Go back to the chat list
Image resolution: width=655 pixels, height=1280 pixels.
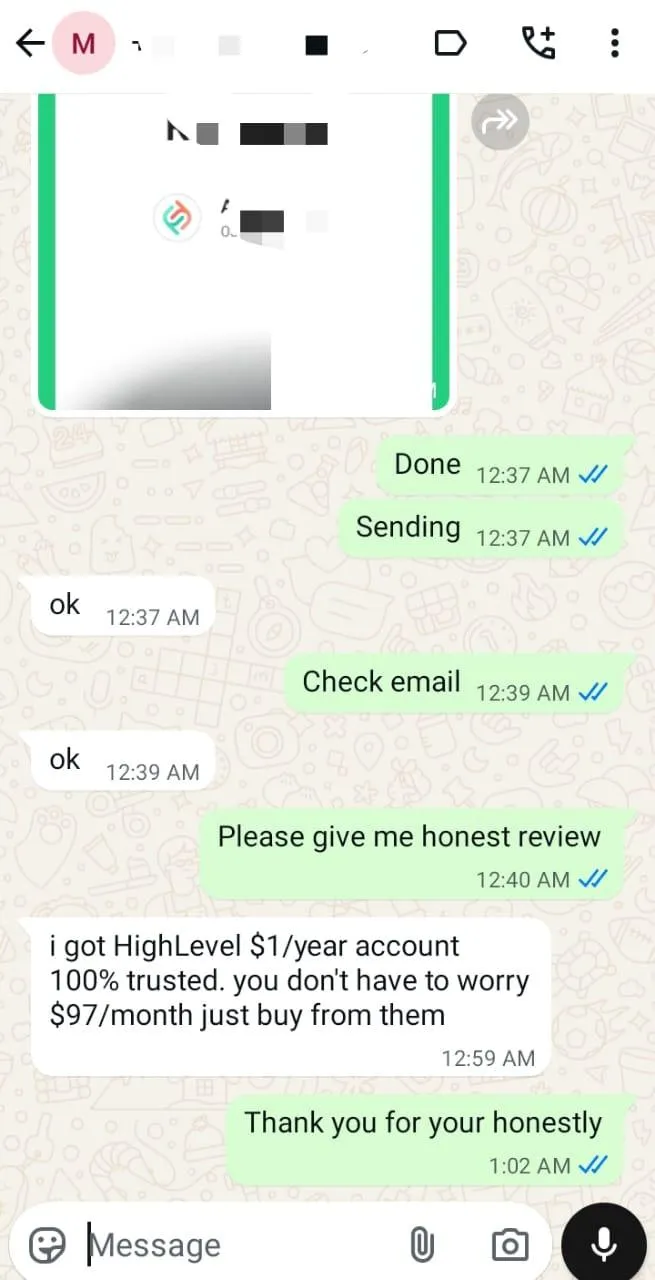(x=30, y=44)
